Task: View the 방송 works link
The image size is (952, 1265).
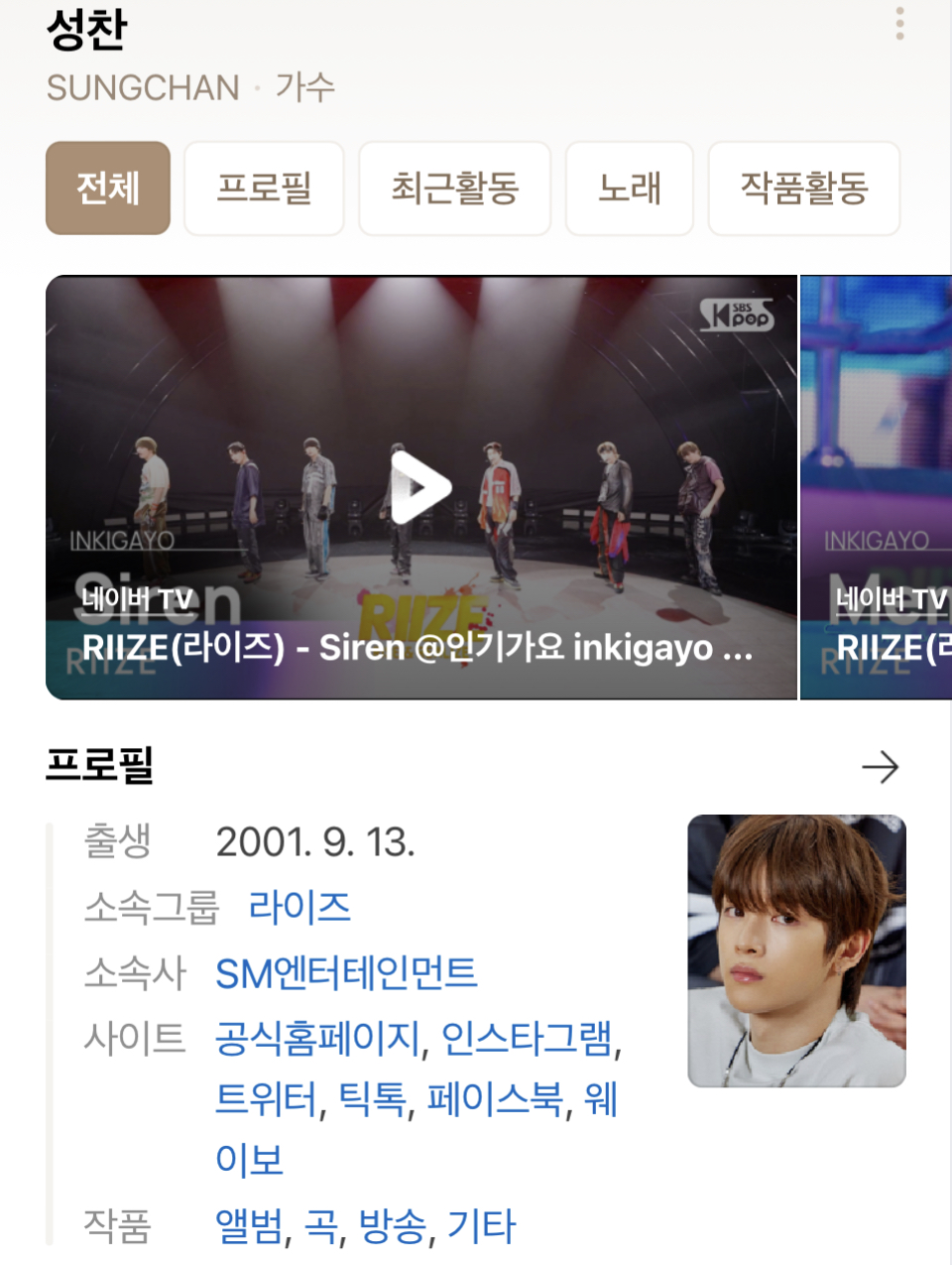Action: [x=393, y=1227]
